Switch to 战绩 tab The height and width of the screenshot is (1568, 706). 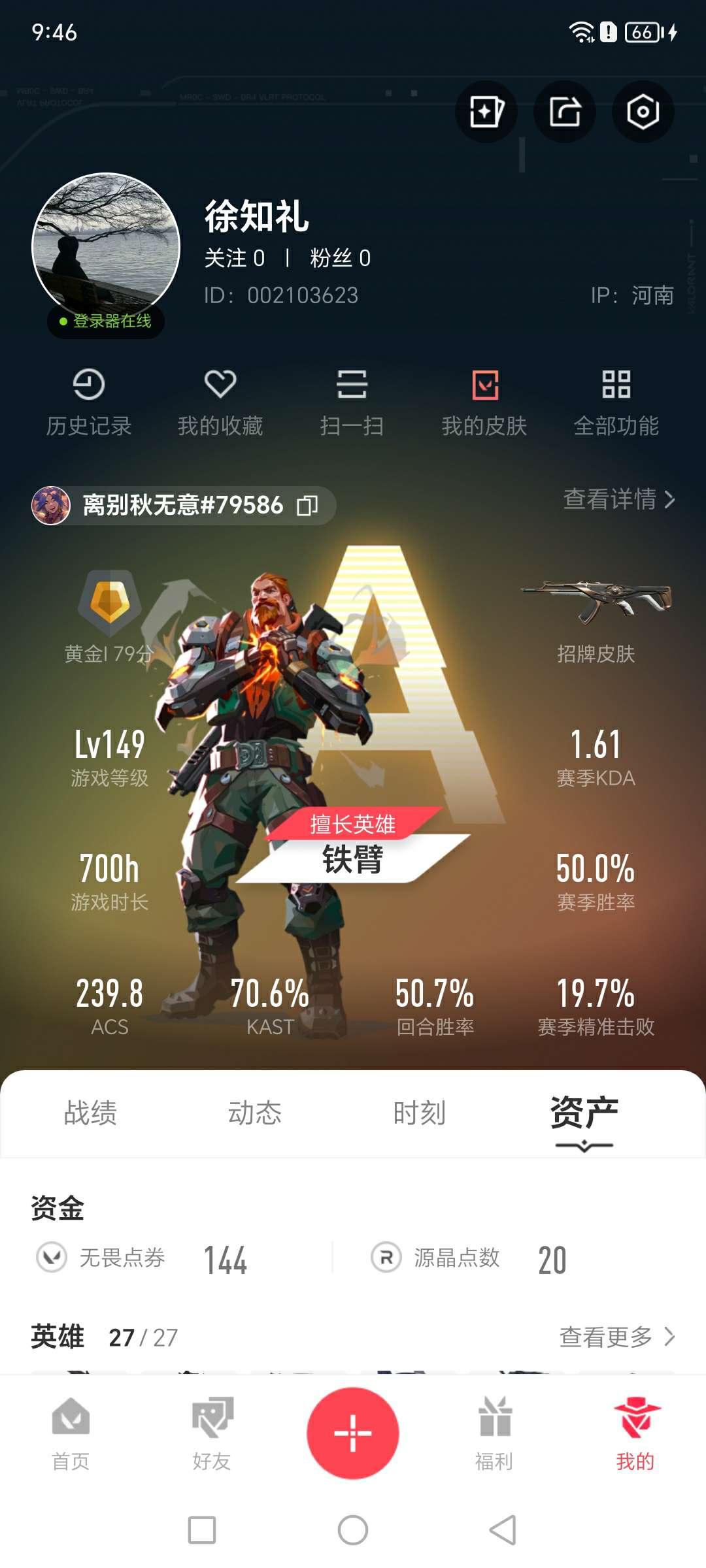pyautogui.click(x=90, y=1113)
